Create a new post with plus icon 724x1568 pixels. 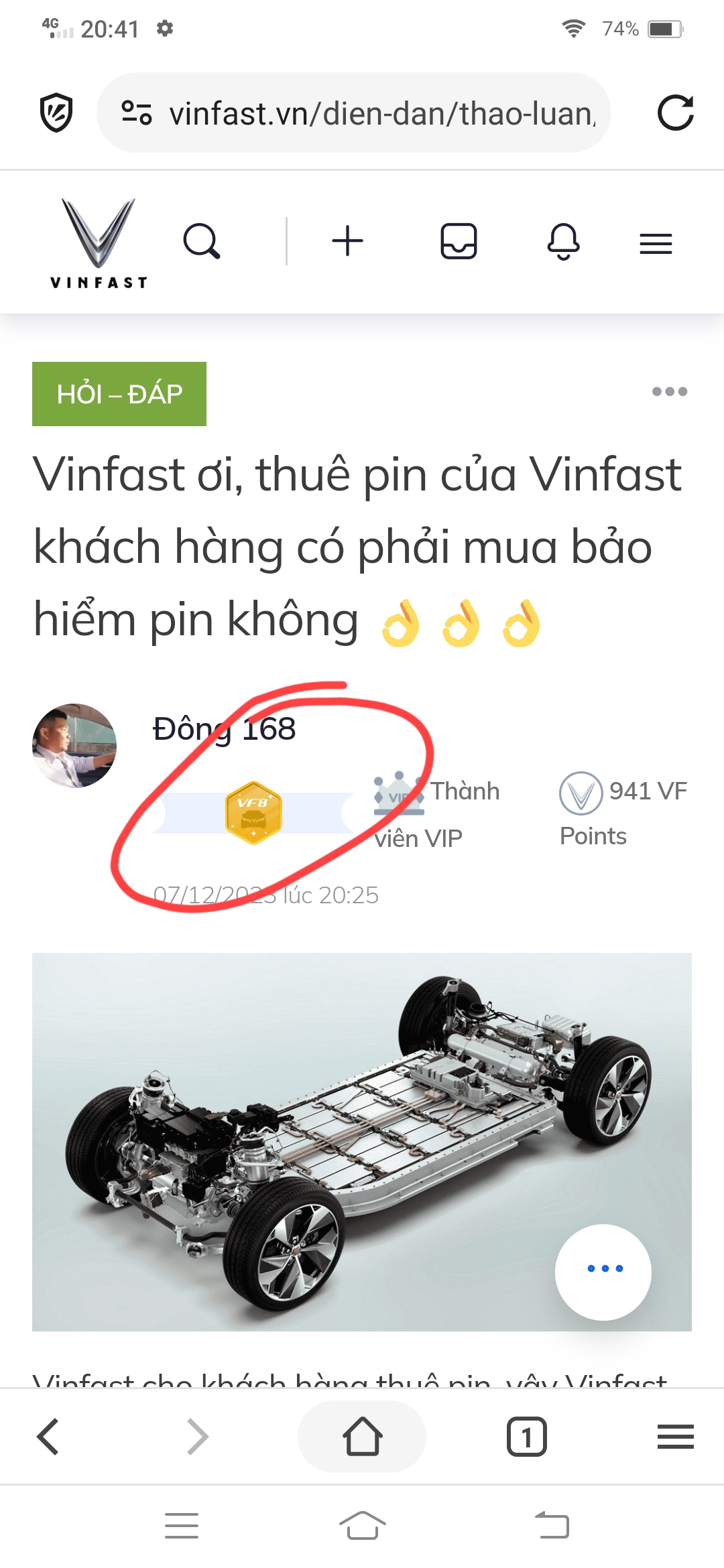click(347, 241)
